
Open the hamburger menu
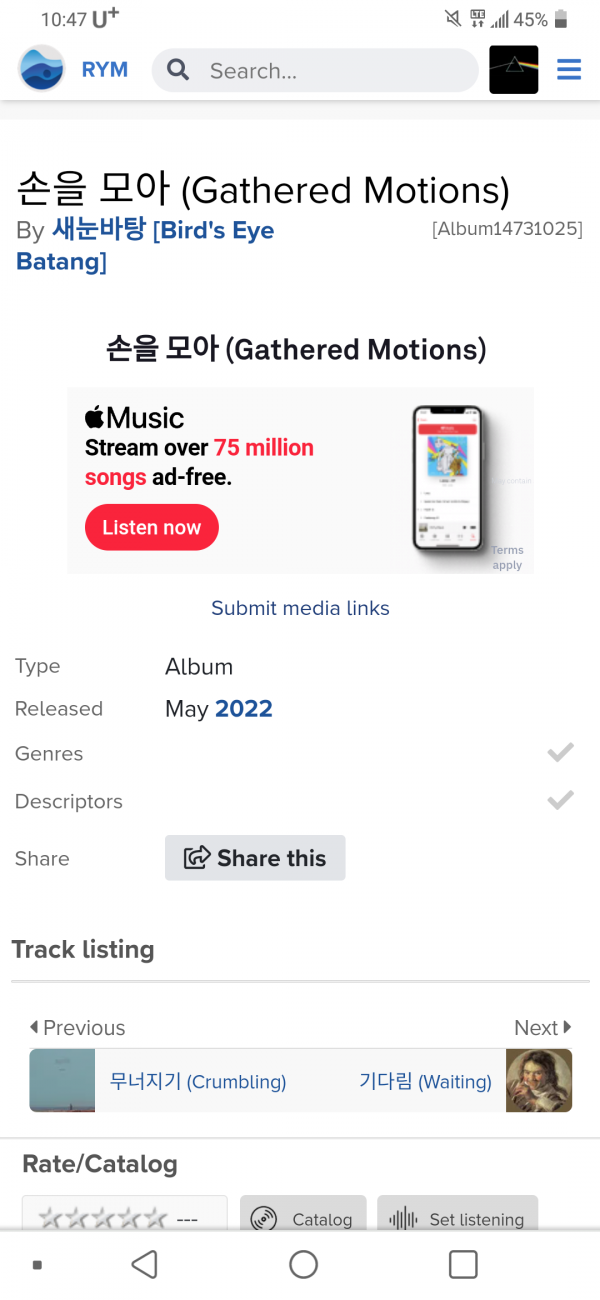(x=569, y=70)
